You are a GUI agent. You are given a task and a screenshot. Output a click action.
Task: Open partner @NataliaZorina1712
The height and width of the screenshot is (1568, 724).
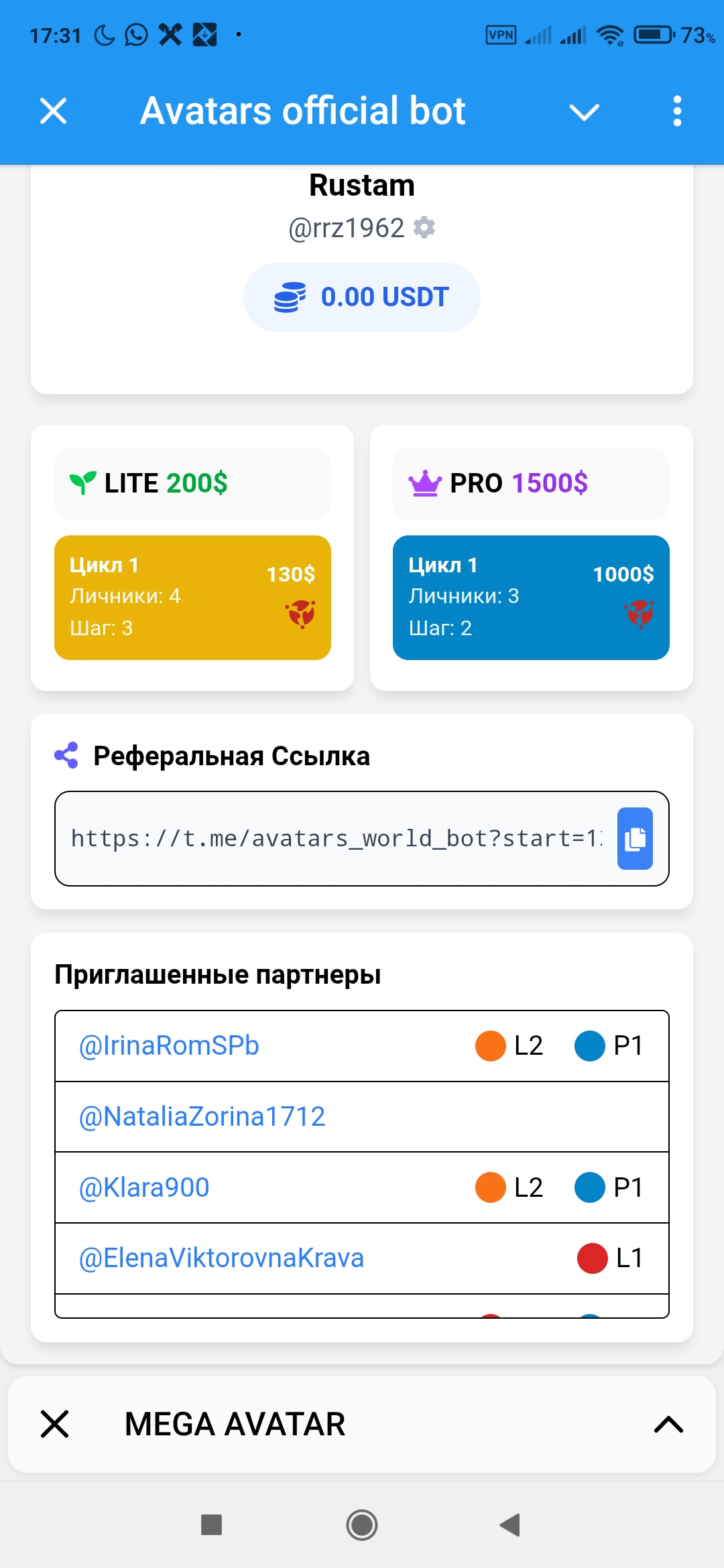point(202,1117)
